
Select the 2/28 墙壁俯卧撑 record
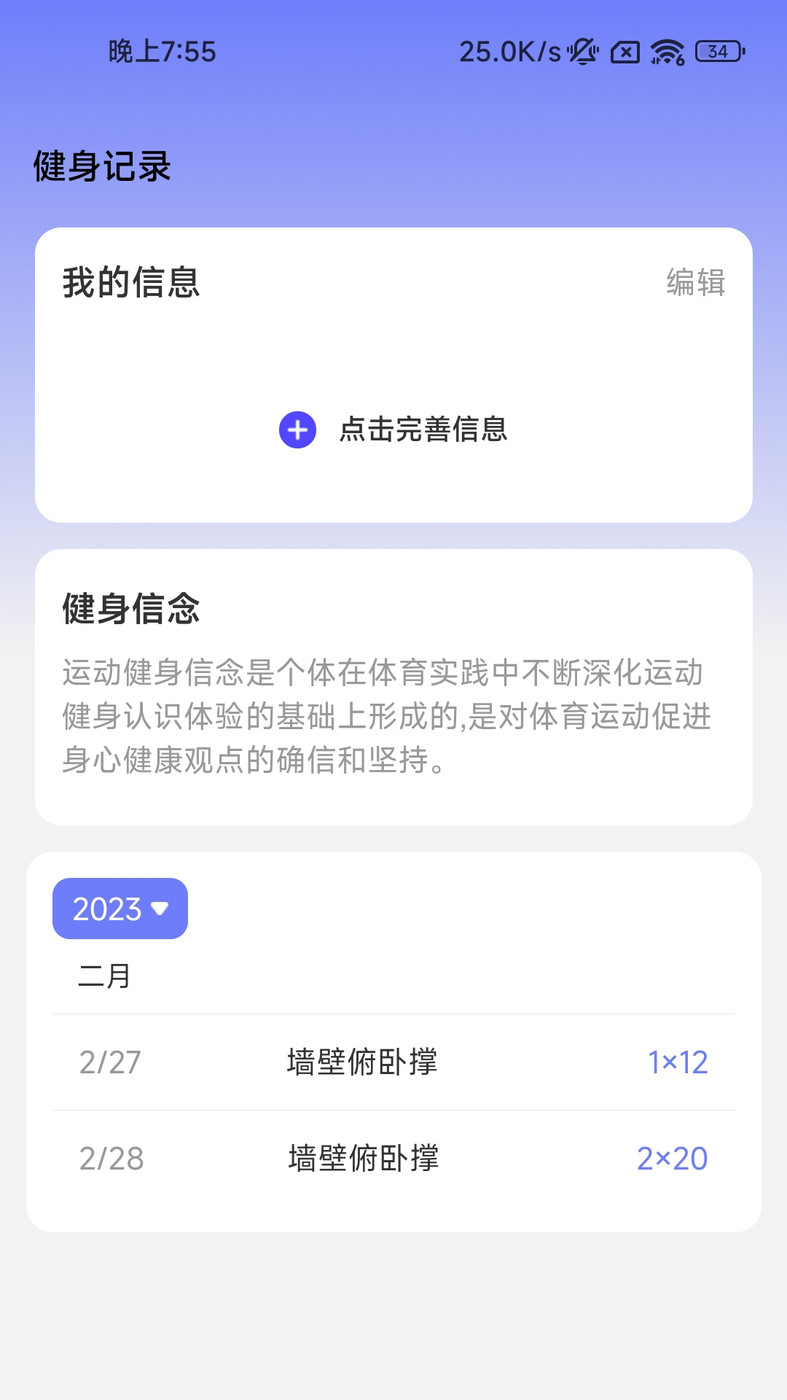(394, 1158)
